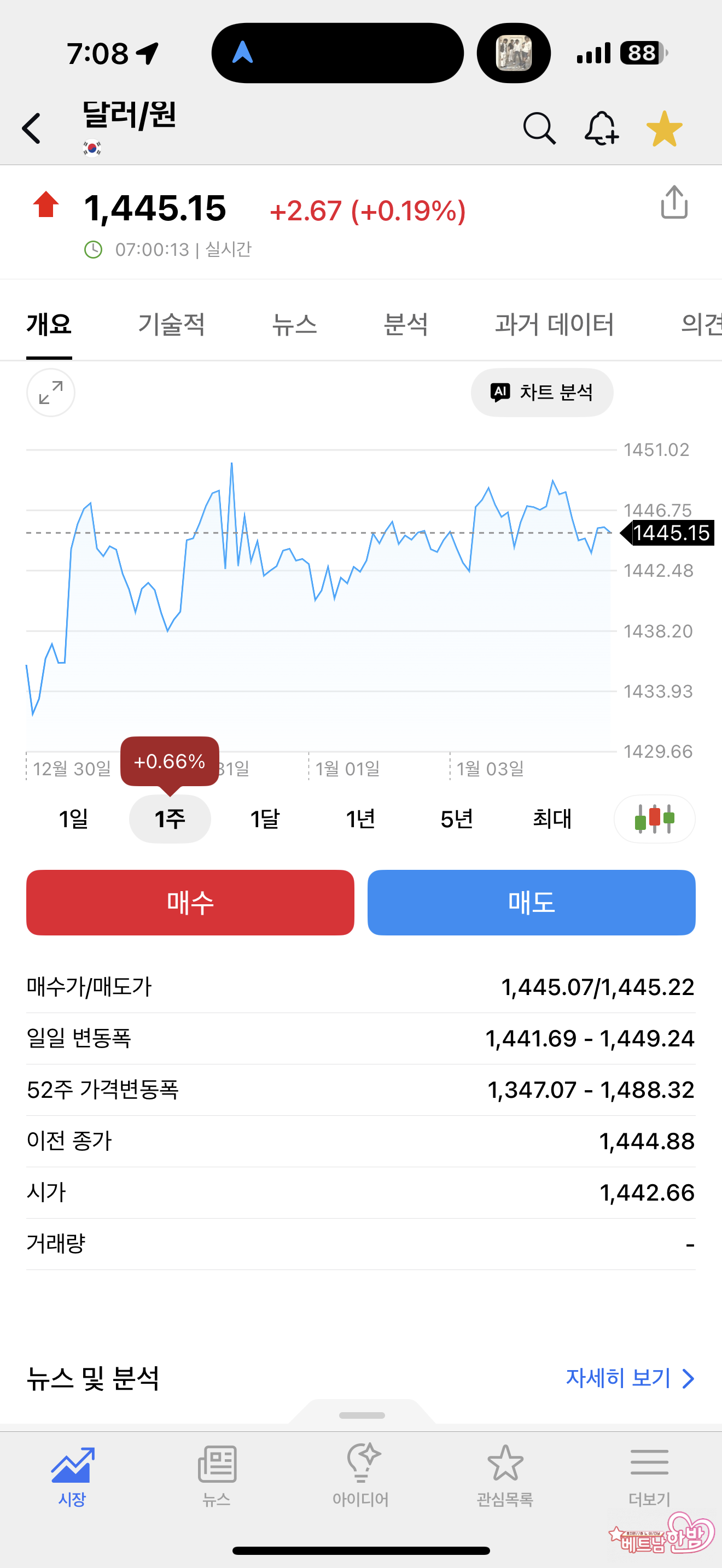Select the 1년 chart range
Image resolution: width=722 pixels, height=1568 pixels.
point(360,820)
